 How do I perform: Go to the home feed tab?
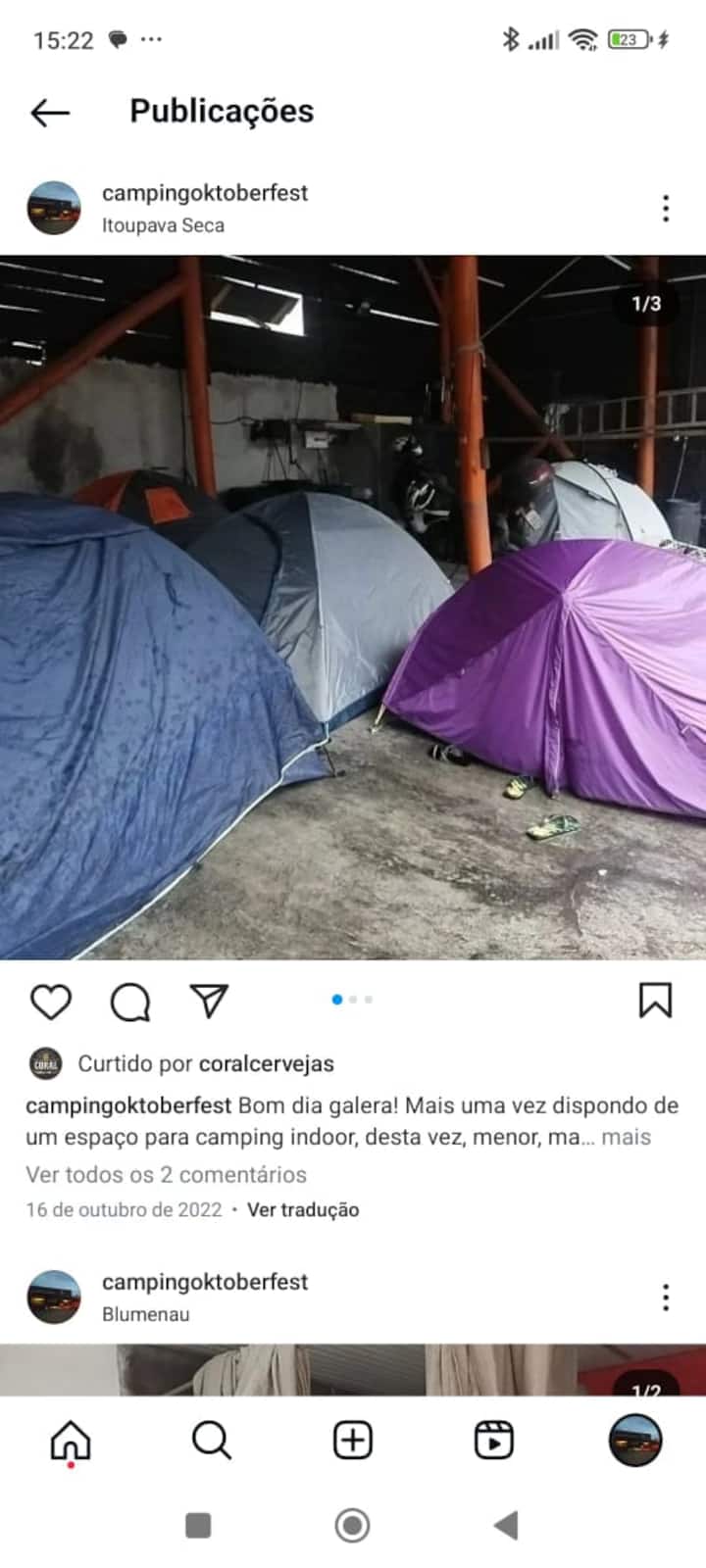click(71, 1441)
